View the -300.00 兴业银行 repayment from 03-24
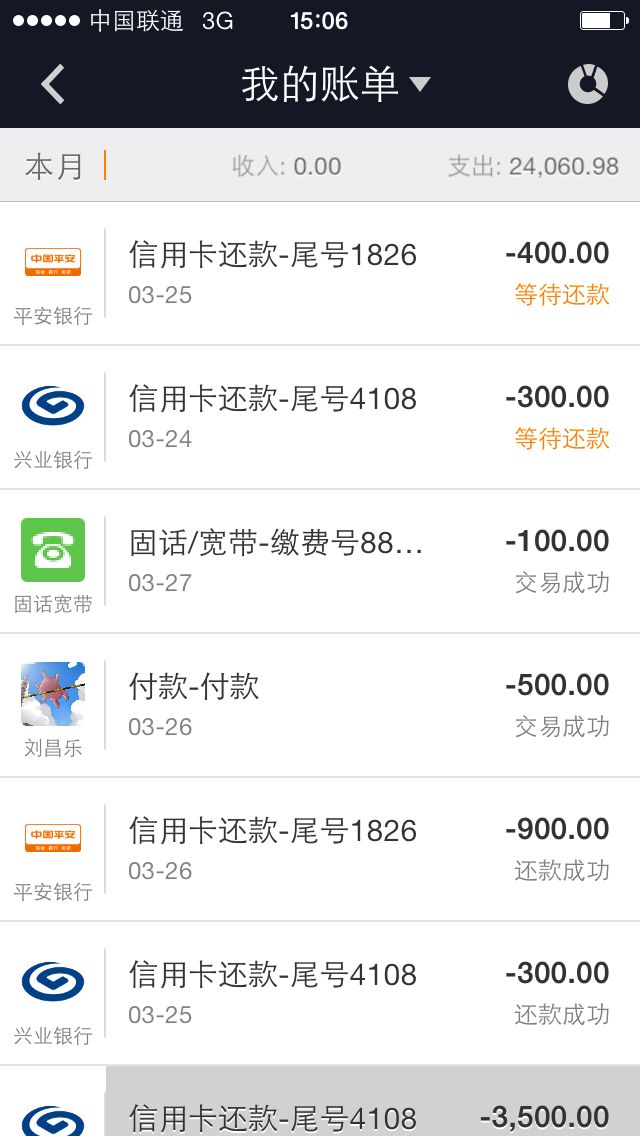640x1136 pixels. [x=320, y=417]
